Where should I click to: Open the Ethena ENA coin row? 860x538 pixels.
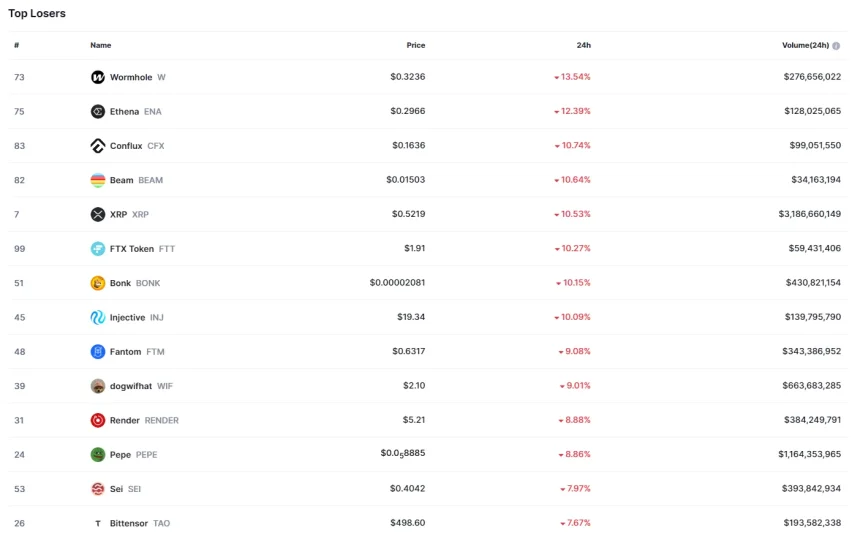click(x=125, y=111)
